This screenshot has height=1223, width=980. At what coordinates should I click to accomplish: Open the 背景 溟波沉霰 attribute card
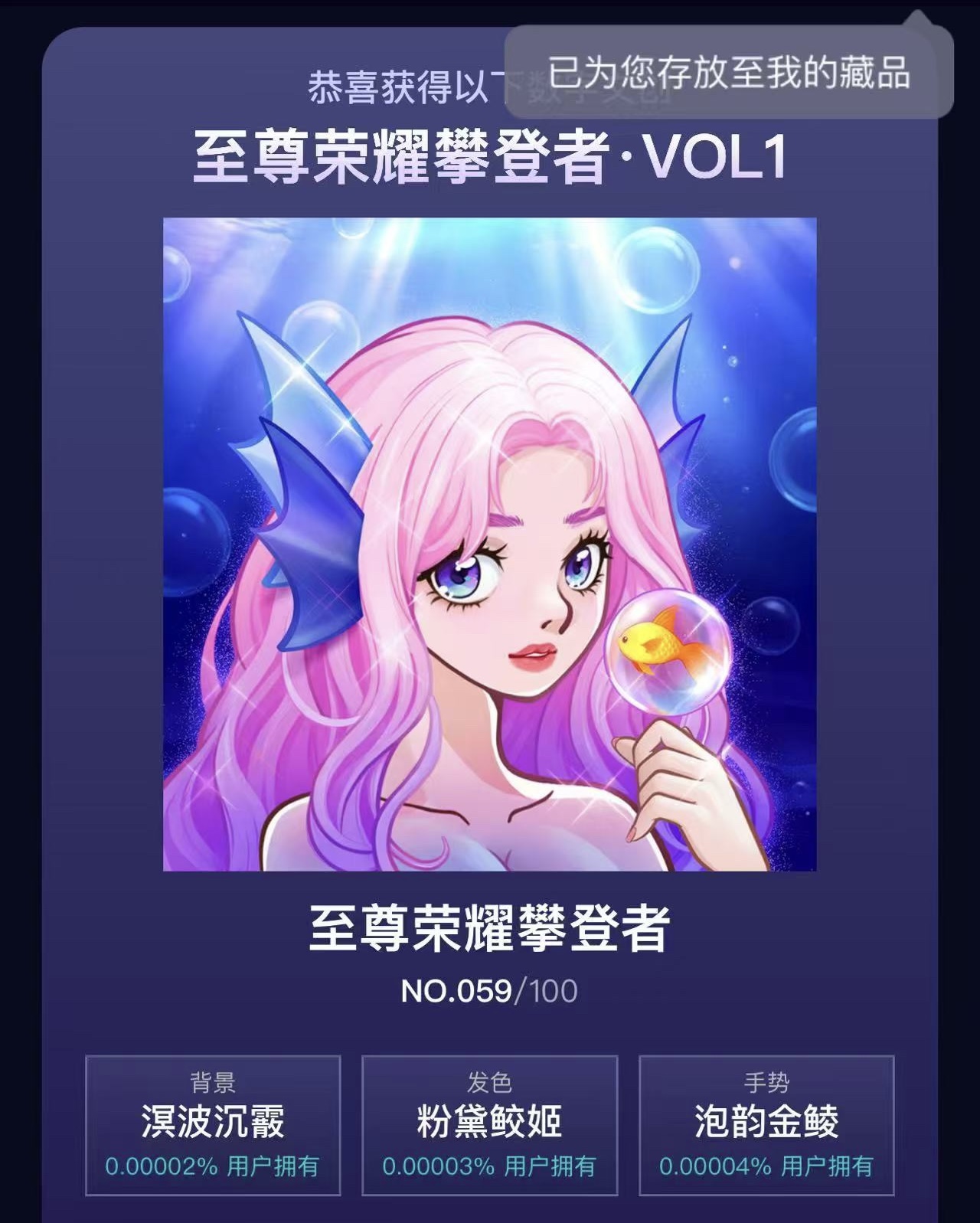coord(213,1125)
